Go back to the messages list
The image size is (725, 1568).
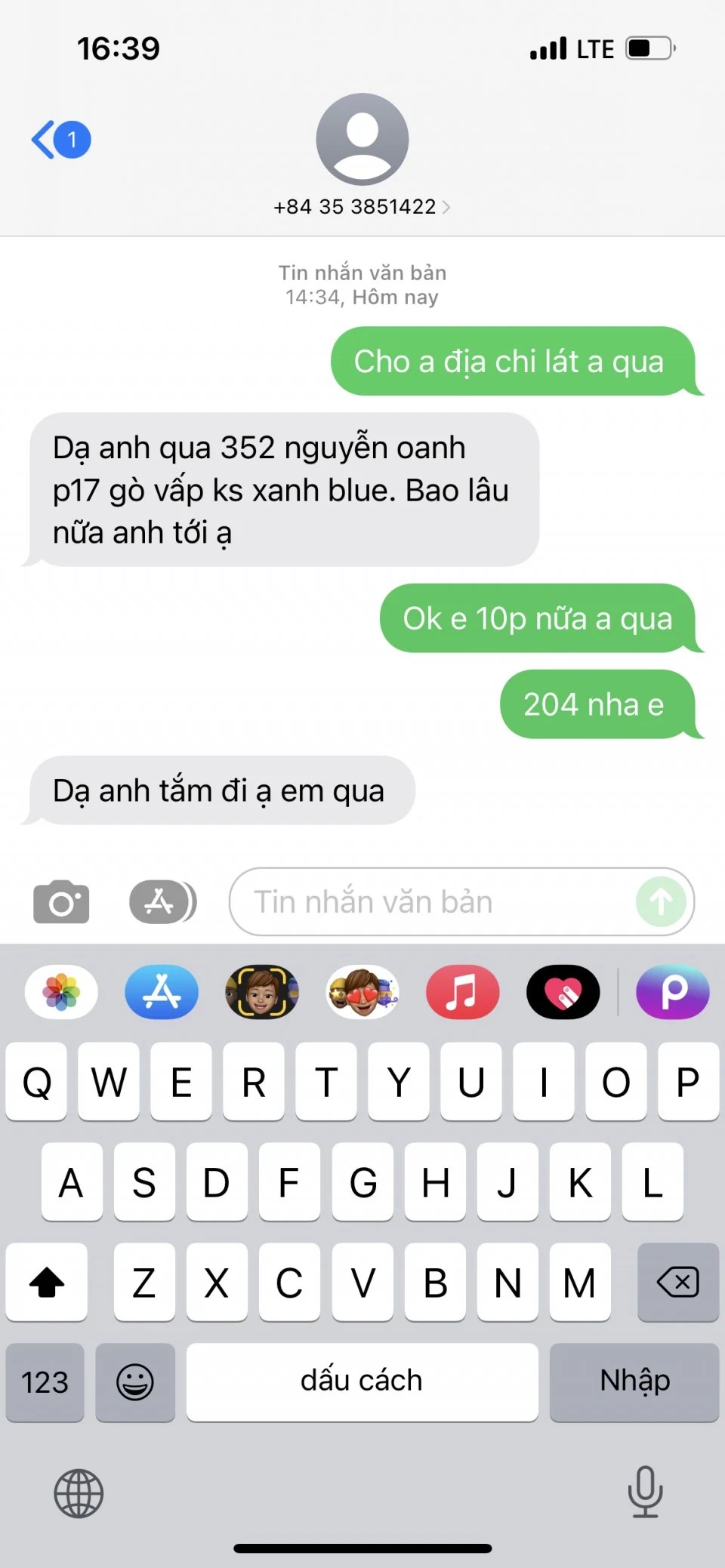point(59,140)
